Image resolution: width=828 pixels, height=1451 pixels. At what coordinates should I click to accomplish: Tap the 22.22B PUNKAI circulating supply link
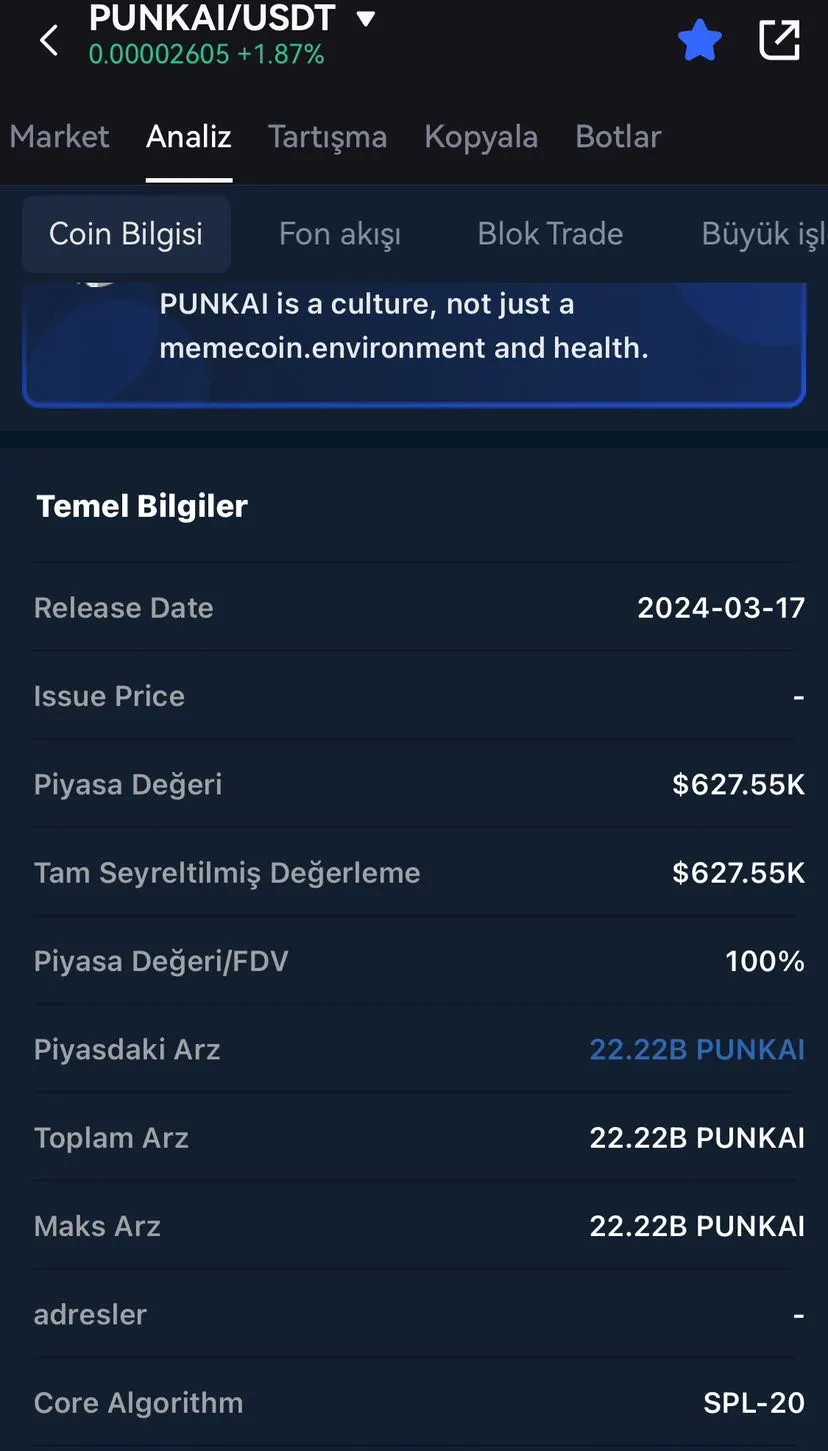coord(697,1049)
